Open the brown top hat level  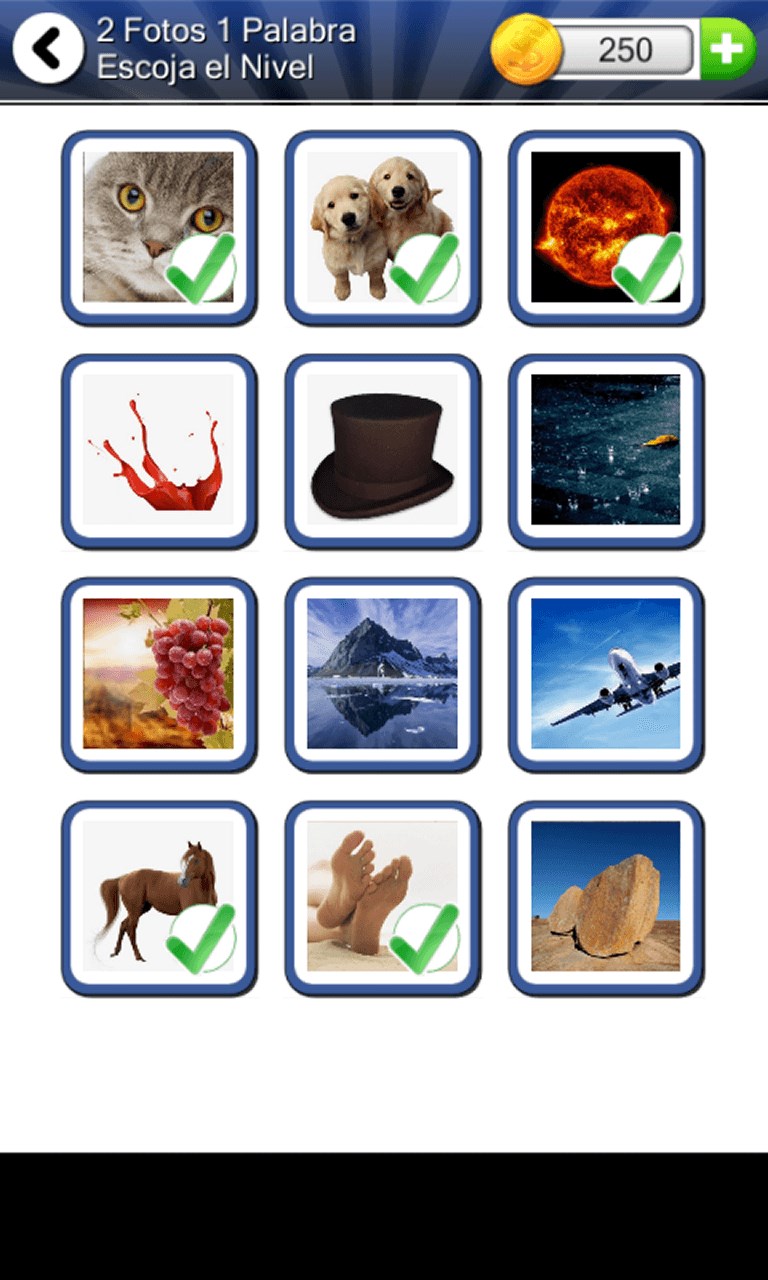point(383,450)
